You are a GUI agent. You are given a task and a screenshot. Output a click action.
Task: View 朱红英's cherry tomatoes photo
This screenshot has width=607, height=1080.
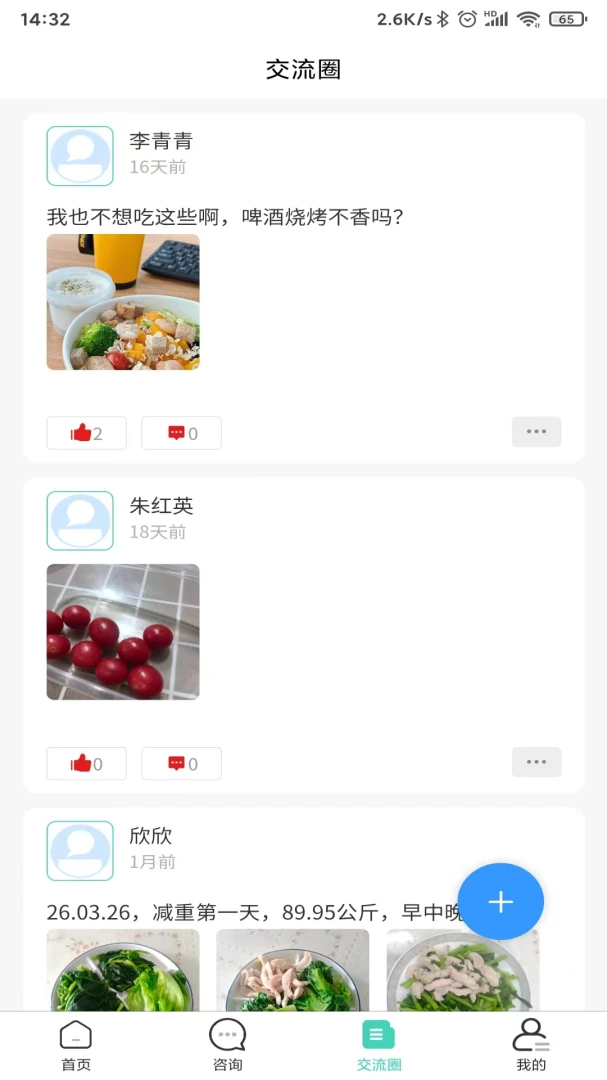(123, 632)
